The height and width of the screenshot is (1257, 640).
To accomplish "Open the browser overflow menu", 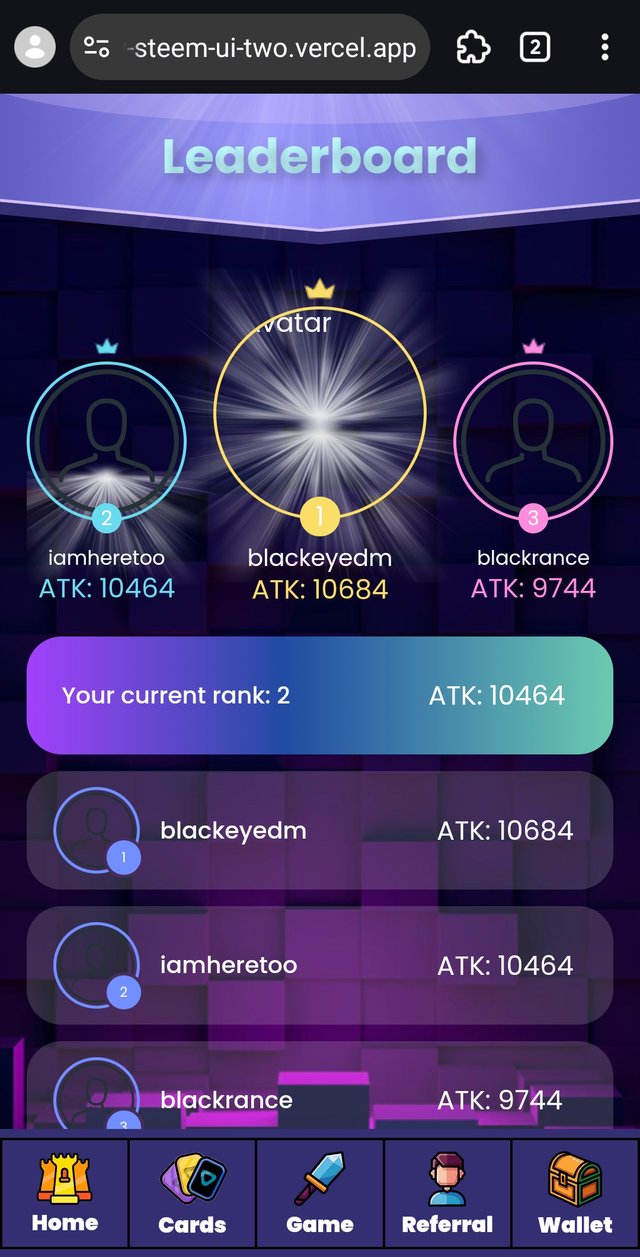I will point(604,47).
